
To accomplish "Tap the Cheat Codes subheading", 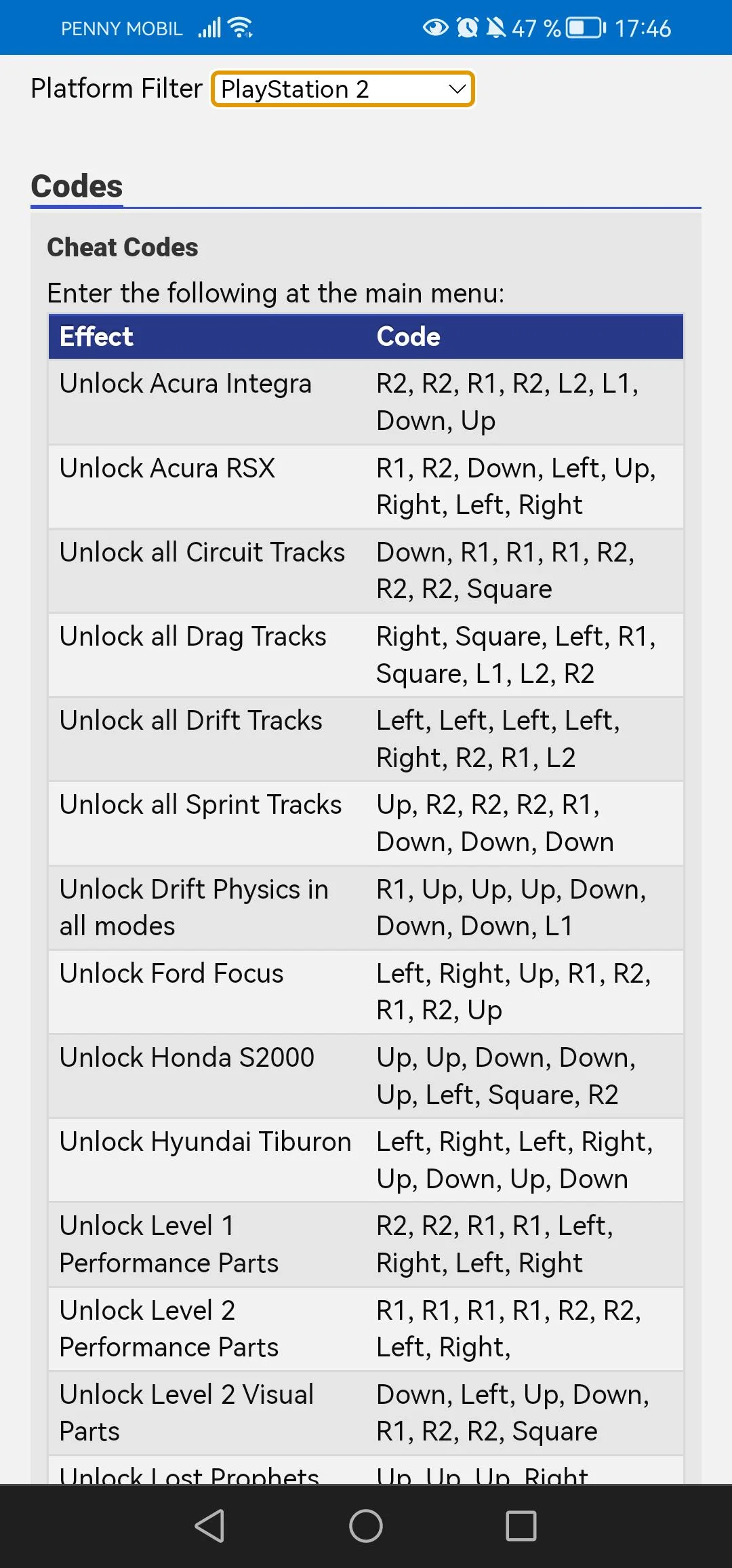I will point(122,247).
